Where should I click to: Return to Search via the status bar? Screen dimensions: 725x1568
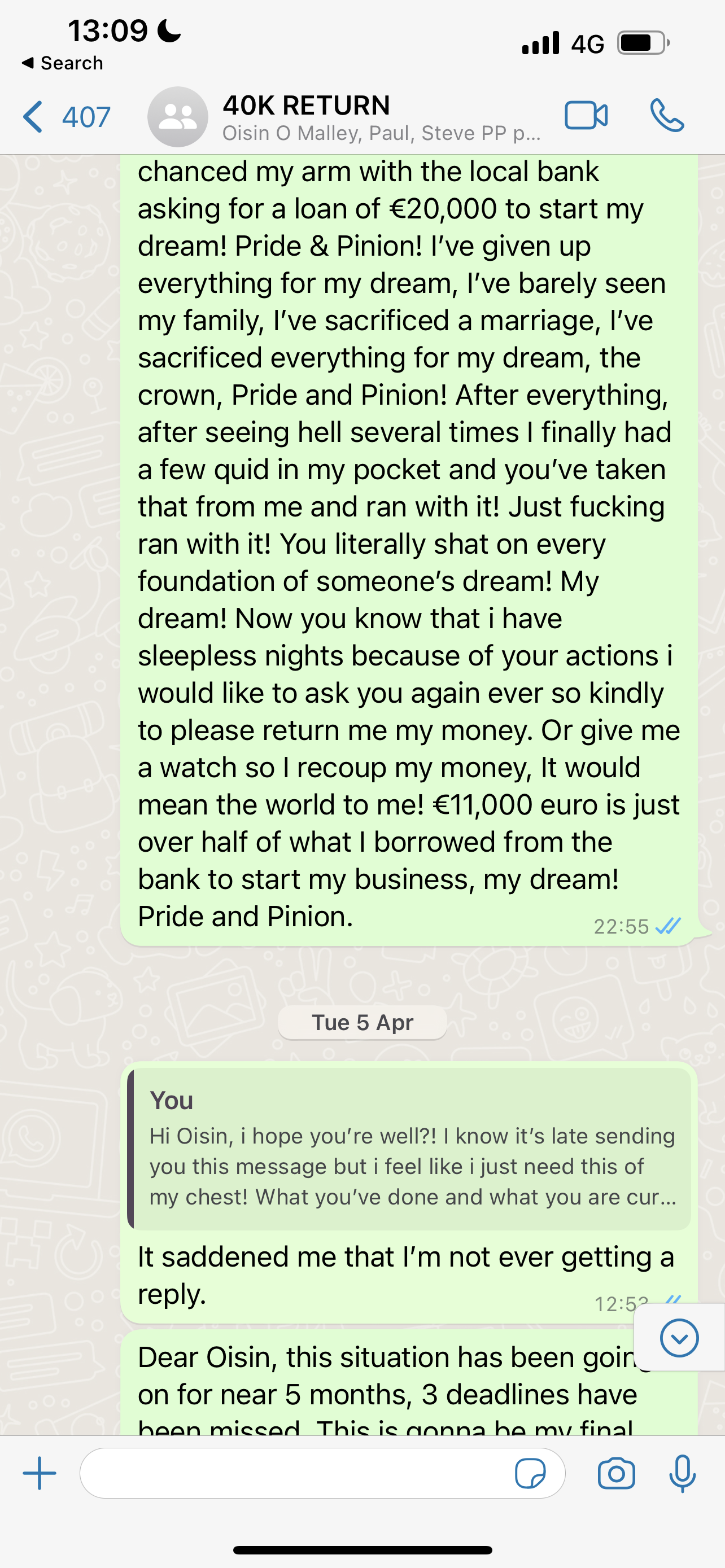tap(63, 63)
